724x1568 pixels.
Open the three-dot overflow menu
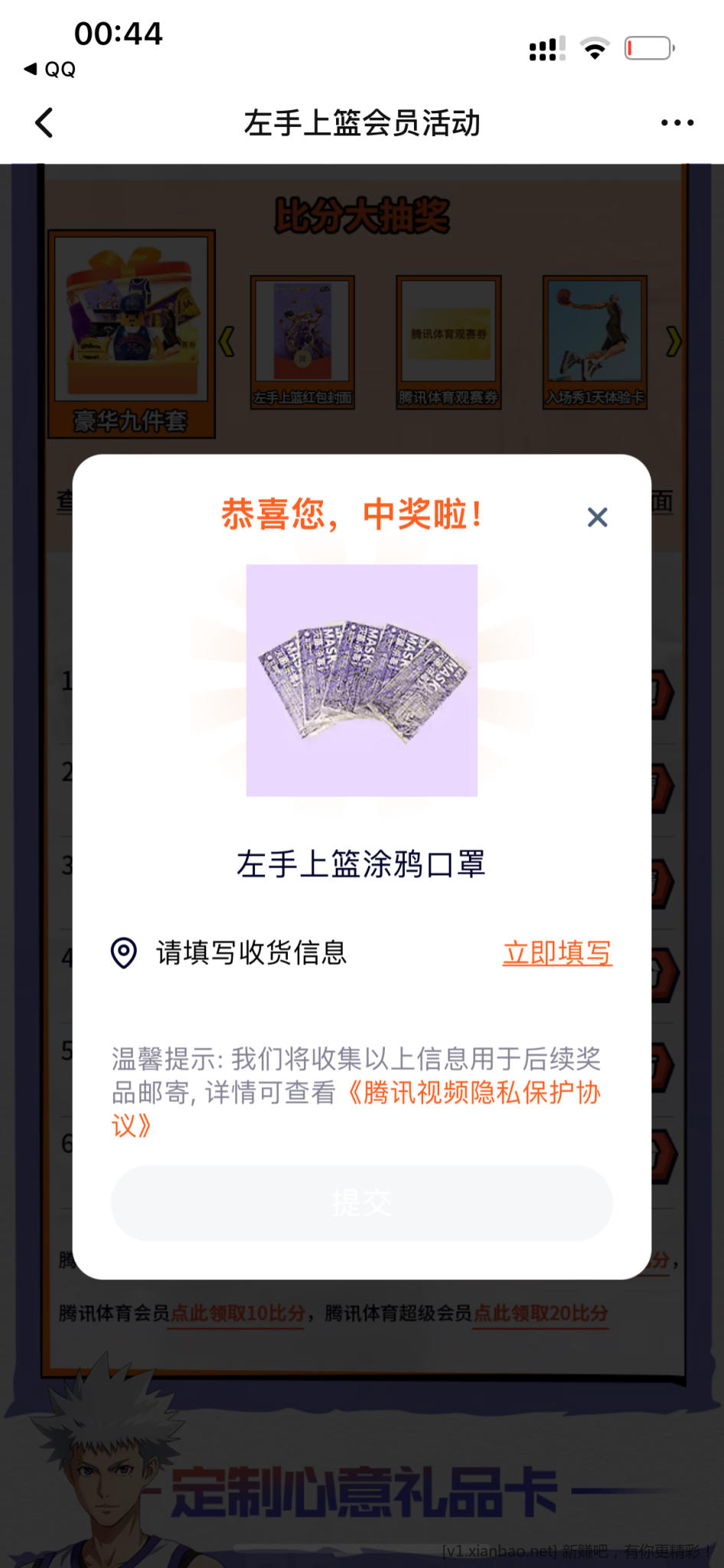[677, 122]
